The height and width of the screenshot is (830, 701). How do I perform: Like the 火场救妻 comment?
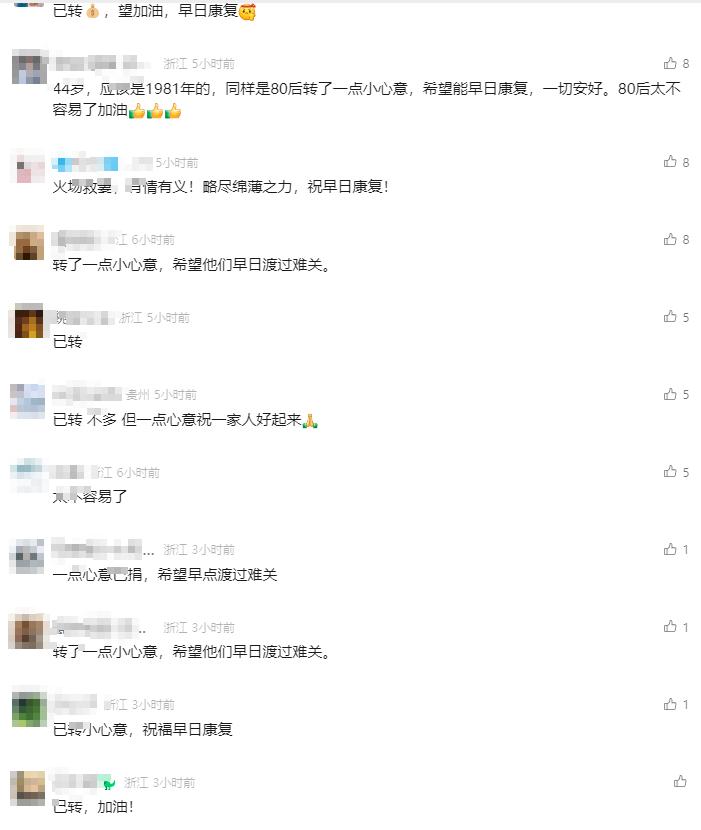(670, 161)
